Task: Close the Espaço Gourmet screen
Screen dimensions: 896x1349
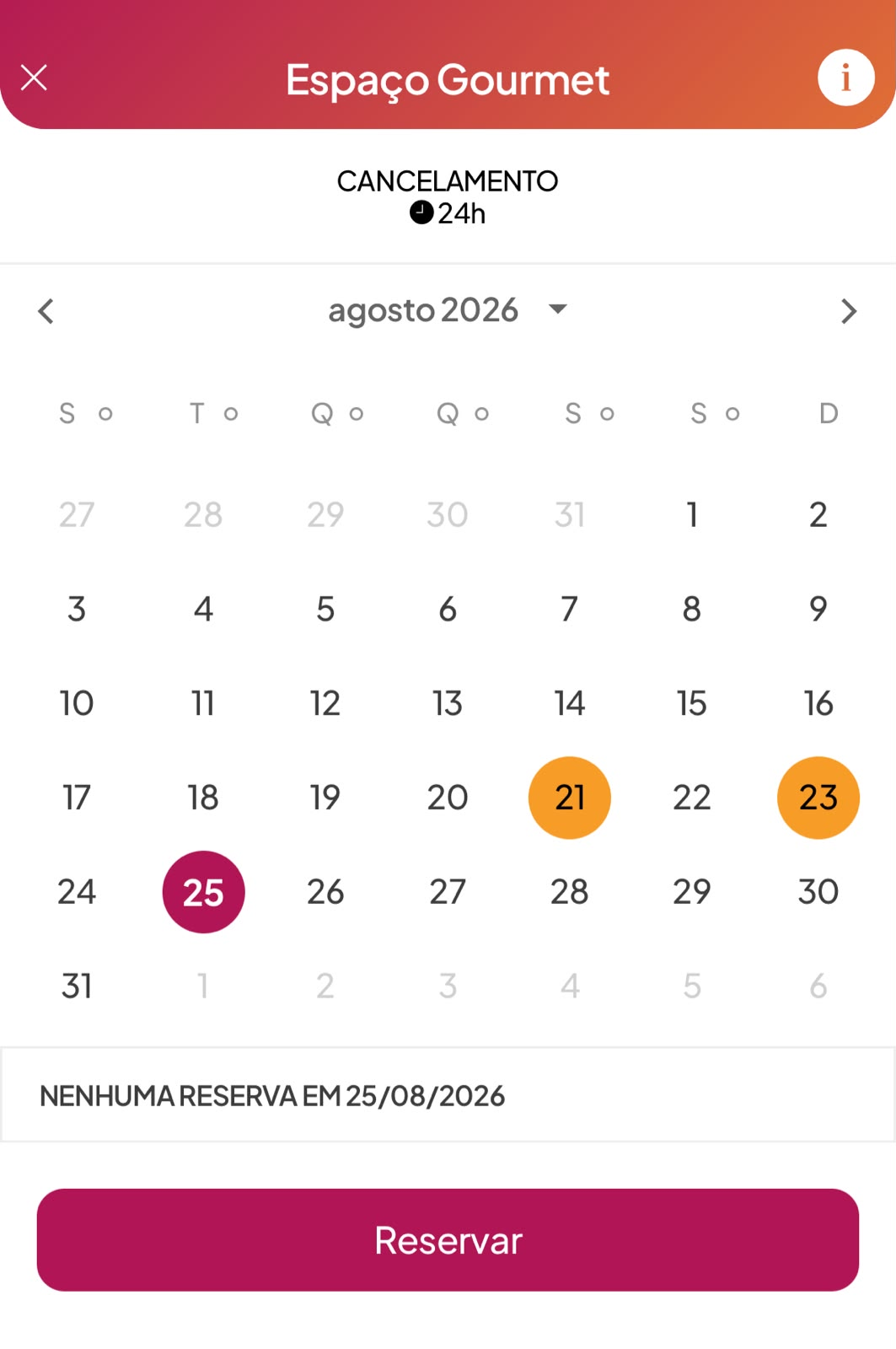Action: click(x=34, y=78)
